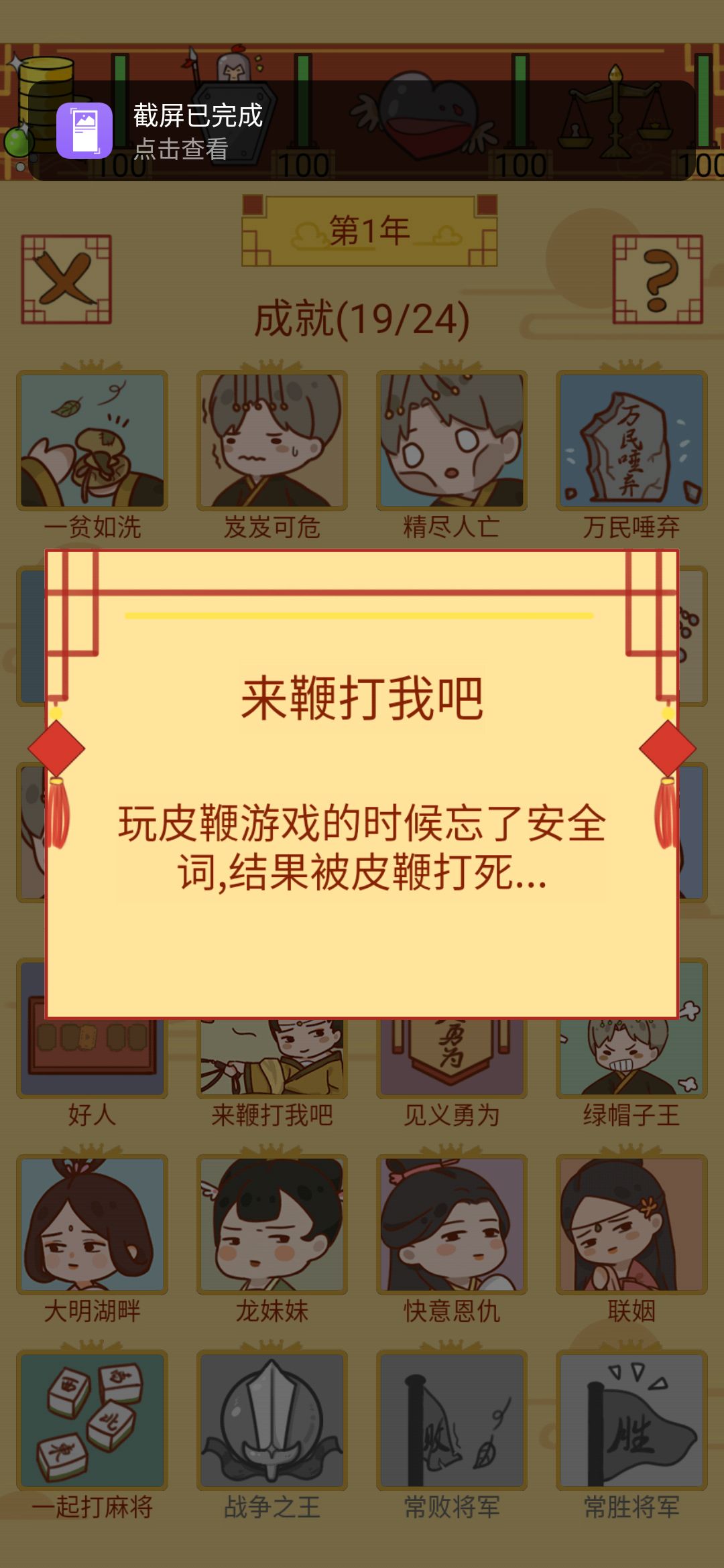The image size is (724, 1568).
Task: Close the achievements screen with X
Action: click(66, 279)
